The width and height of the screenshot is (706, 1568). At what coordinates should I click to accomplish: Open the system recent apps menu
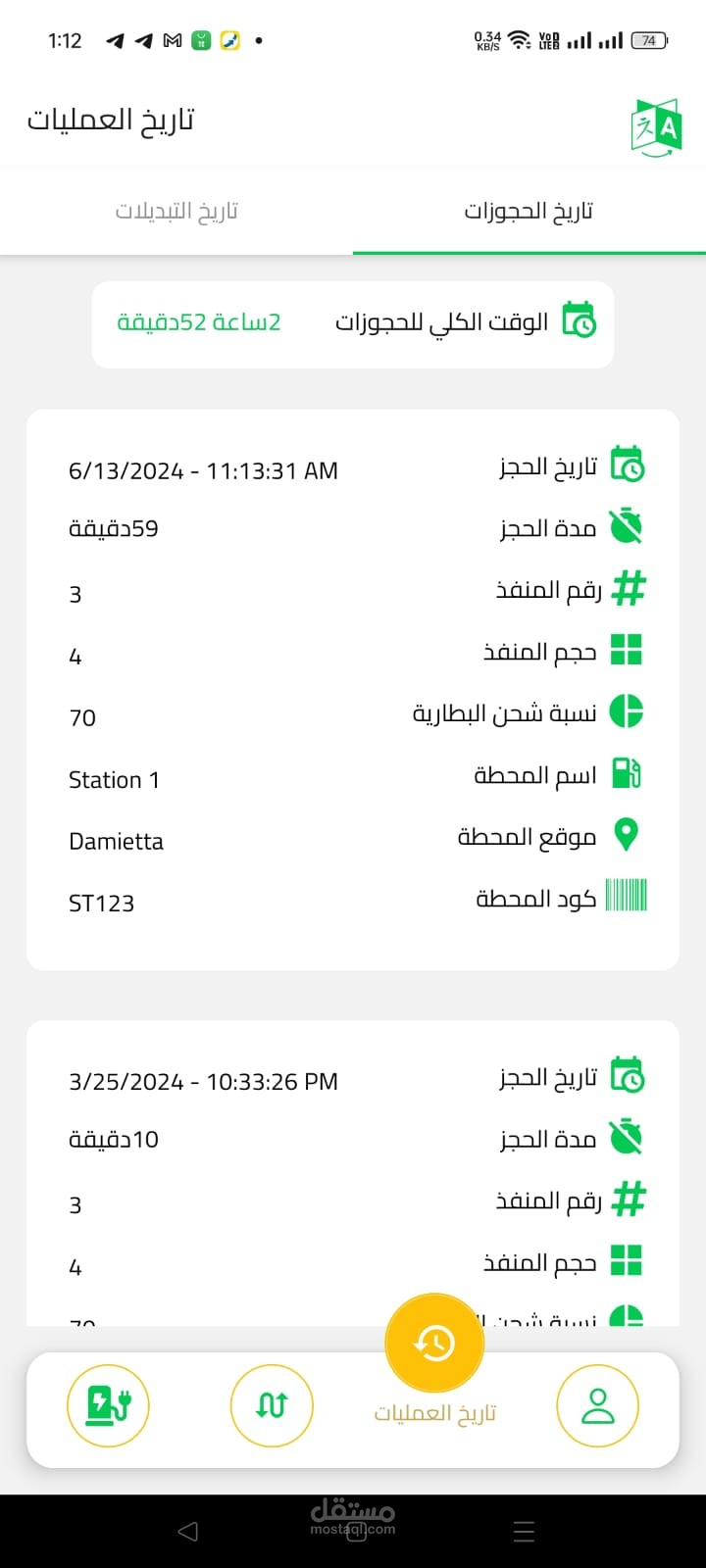tap(524, 1531)
